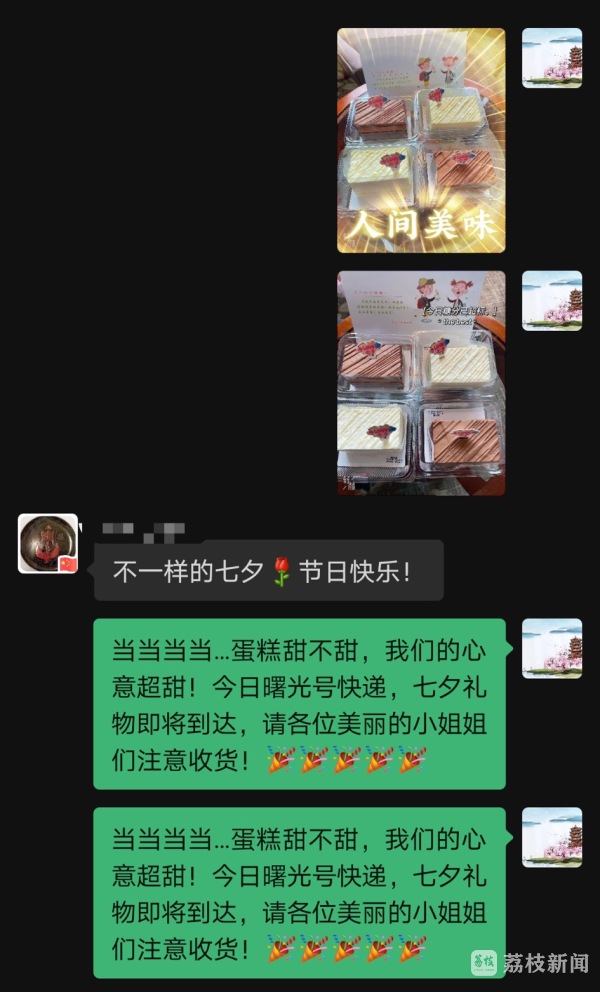Open profile of the 不一样的七夕 message sender
The image size is (600, 992).
click(48, 544)
